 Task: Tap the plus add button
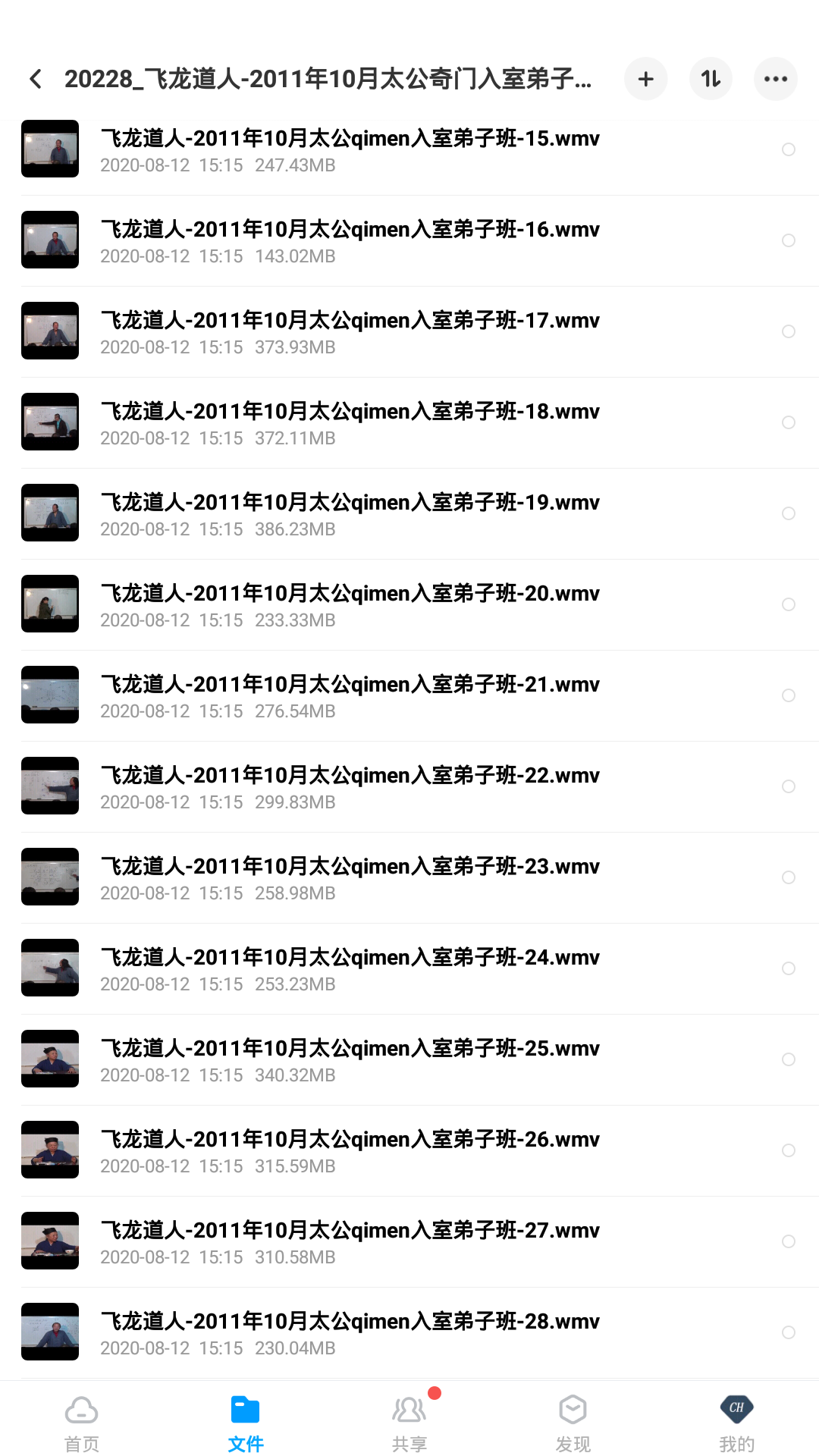645,79
